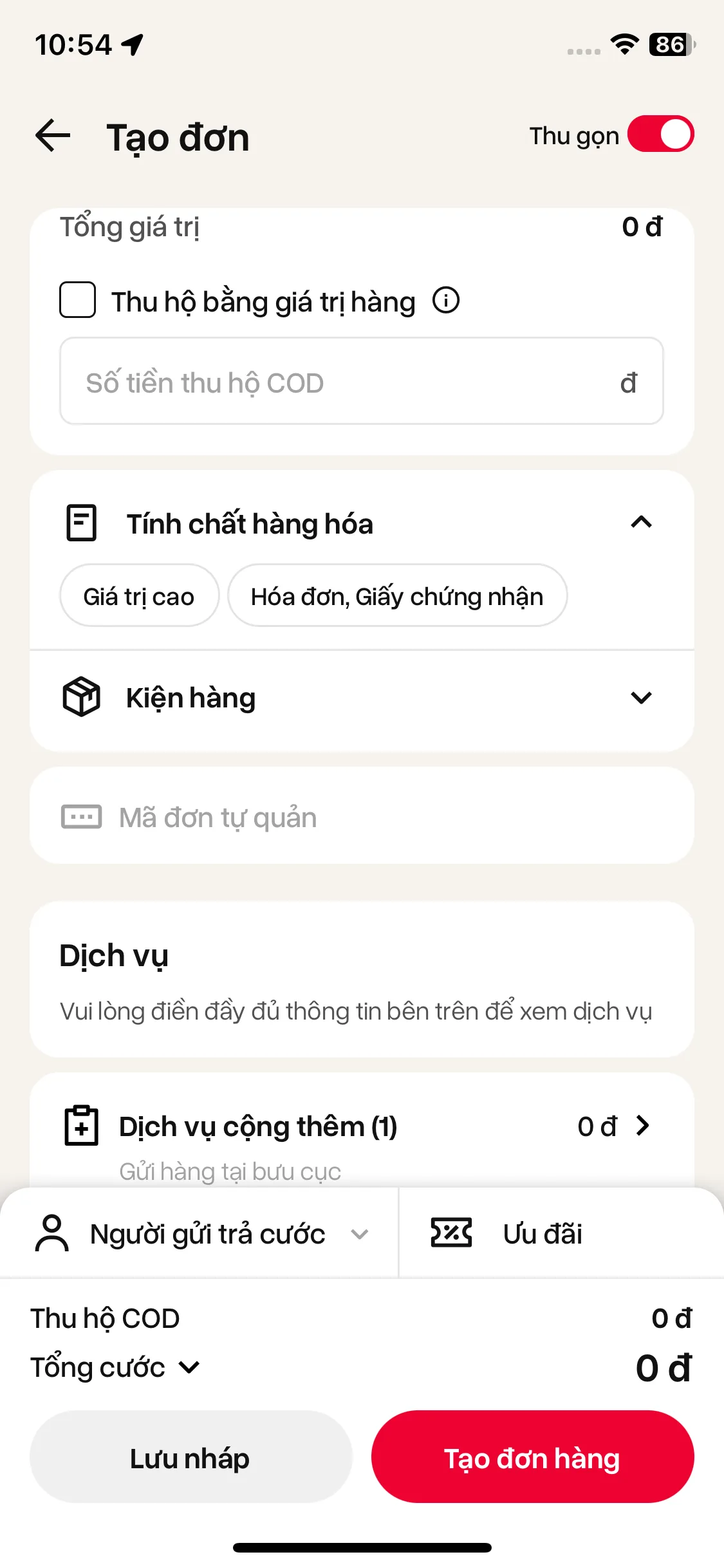The height and width of the screenshot is (1568, 724).
Task: Open info icon beside Thu hộ bằng giá trị hàng
Action: 446,300
